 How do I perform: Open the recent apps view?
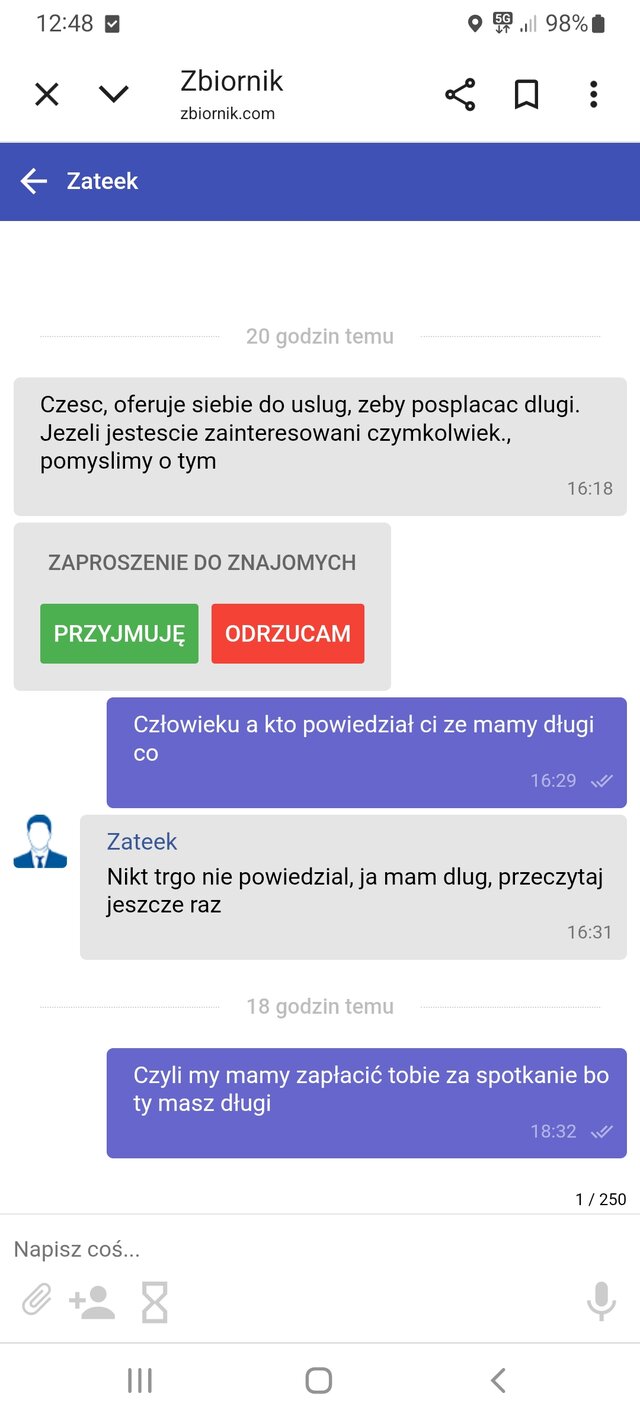[140, 1381]
